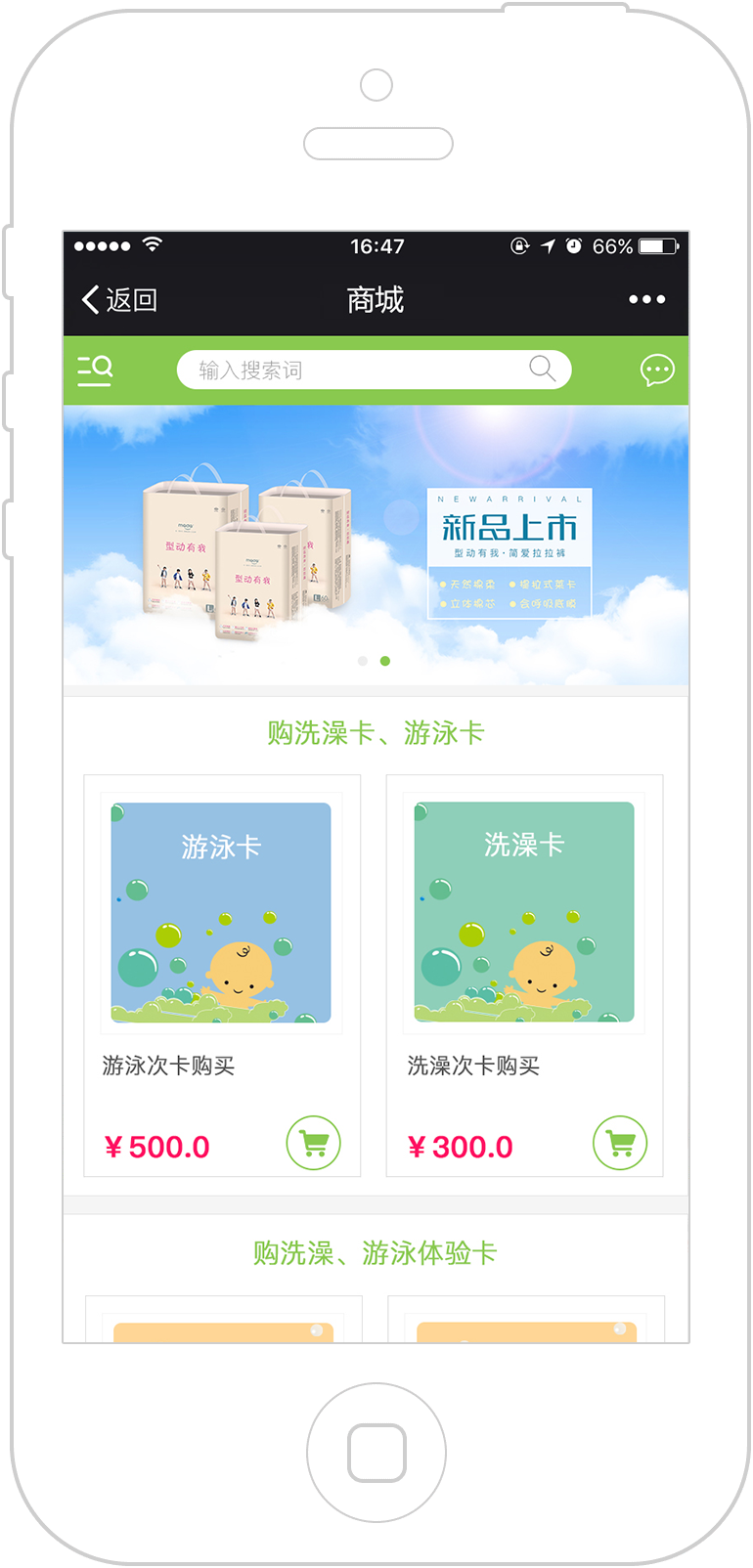Viewport: 753px width, 1568px height.
Task: Open the 游泳次卡购买 product card
Action: tap(222, 976)
